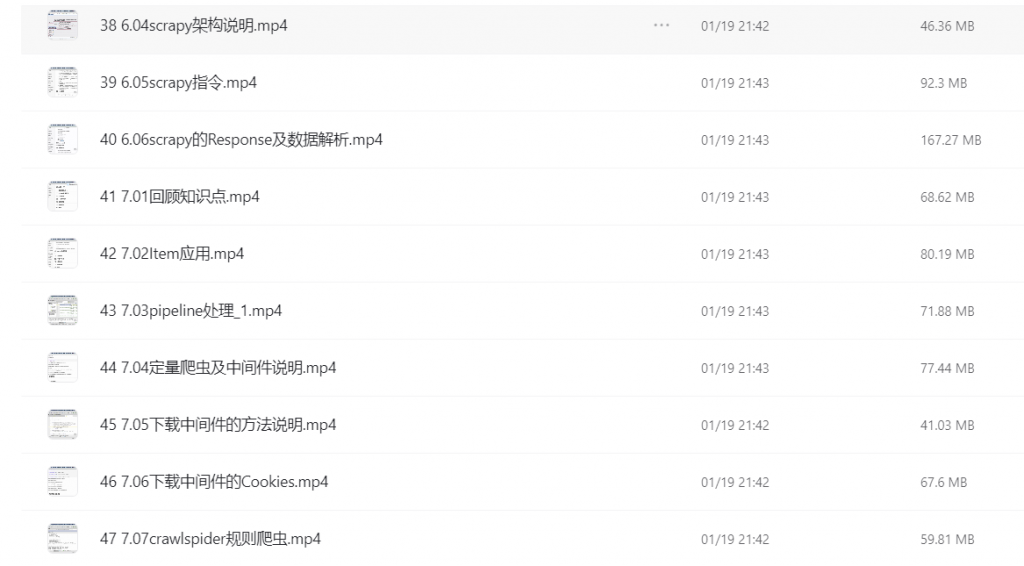View 44 7.04定量爬虫及中间件说明.mp4
The image size is (1024, 566).
click(218, 368)
